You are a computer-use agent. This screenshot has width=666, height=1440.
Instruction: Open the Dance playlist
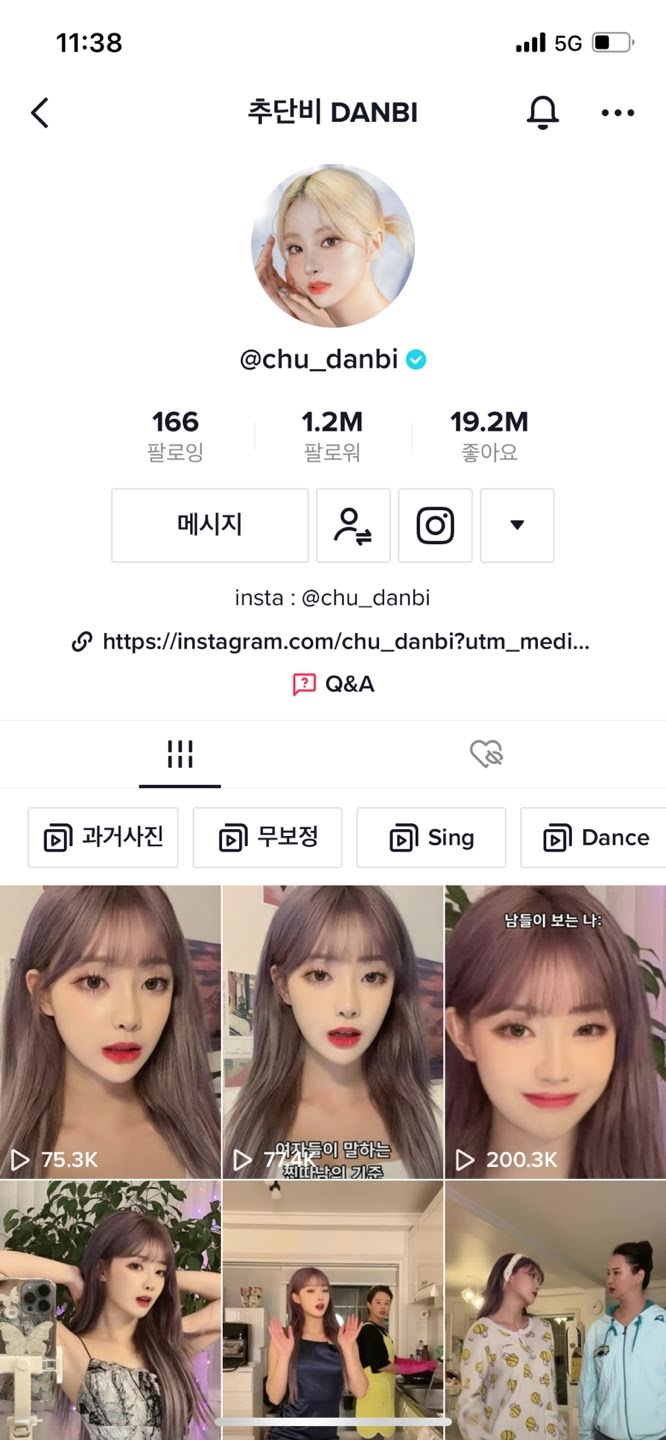[596, 837]
